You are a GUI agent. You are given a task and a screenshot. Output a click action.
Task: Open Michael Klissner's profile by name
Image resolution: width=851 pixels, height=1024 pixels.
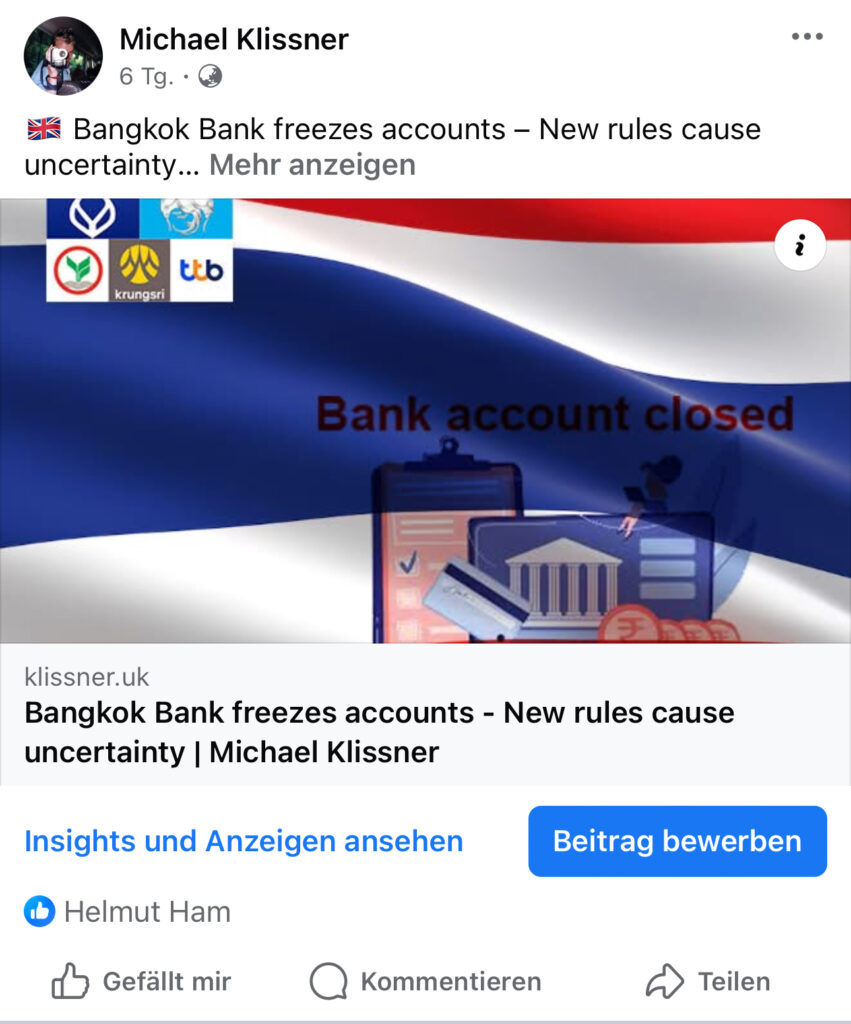234,40
